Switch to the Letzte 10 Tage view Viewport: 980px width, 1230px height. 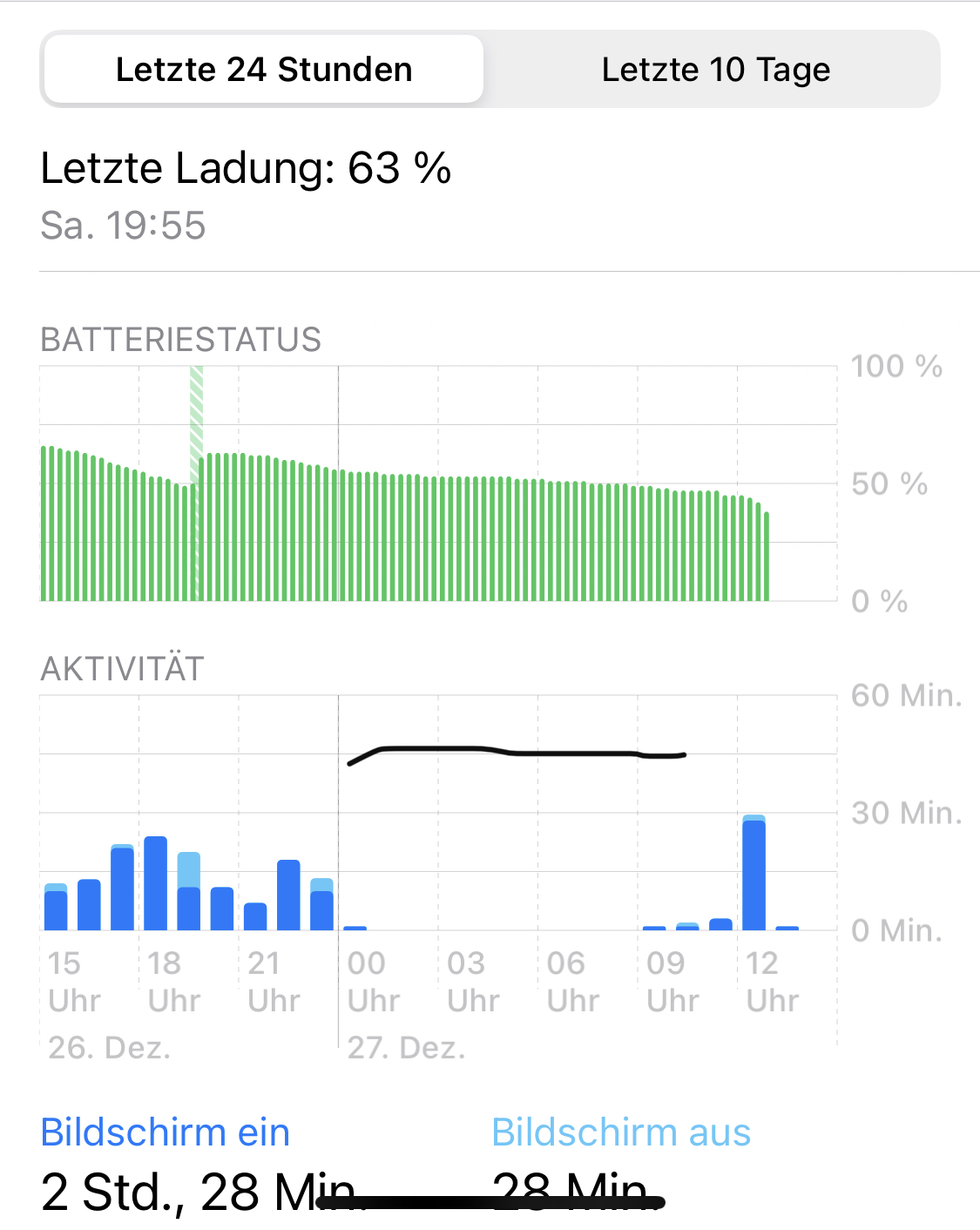[x=715, y=70]
